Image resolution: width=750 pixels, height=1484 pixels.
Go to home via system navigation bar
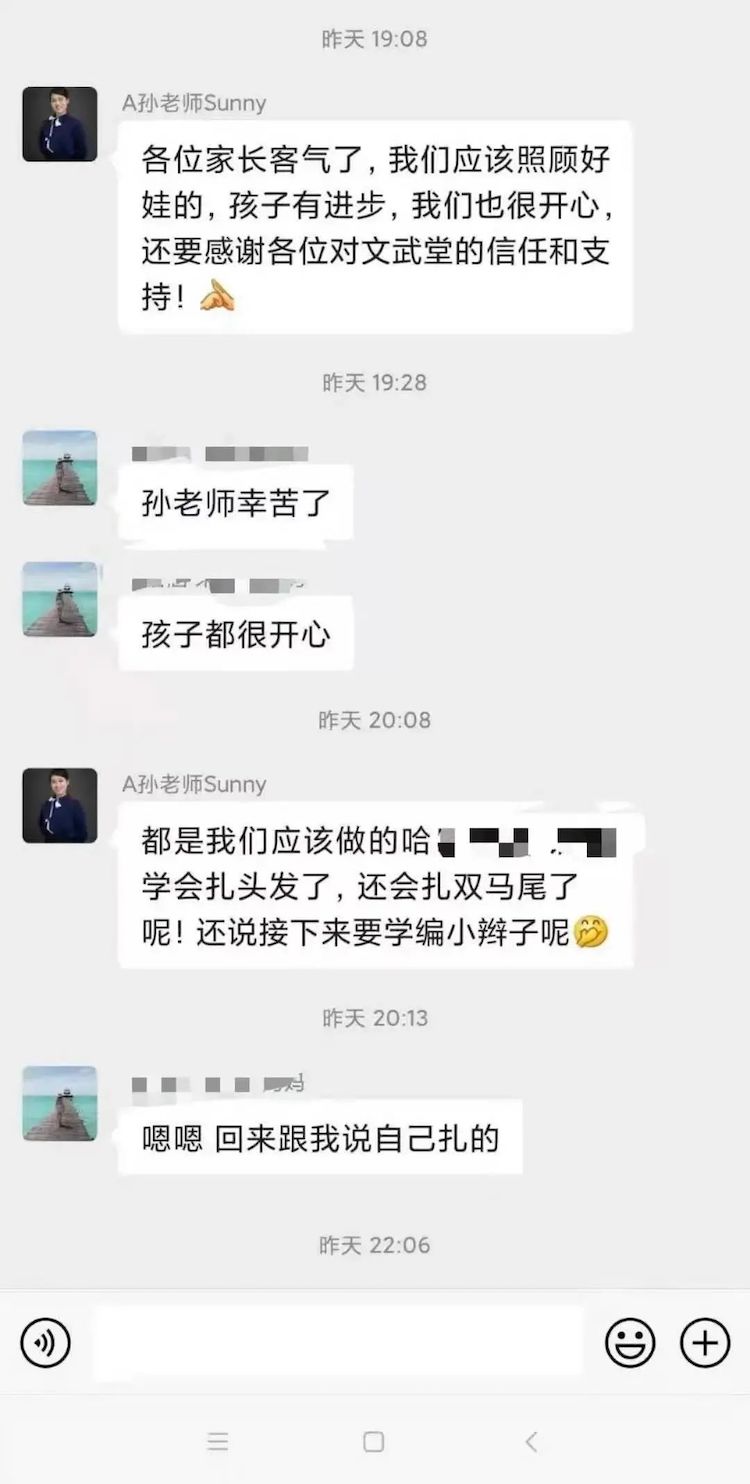pos(374,1441)
